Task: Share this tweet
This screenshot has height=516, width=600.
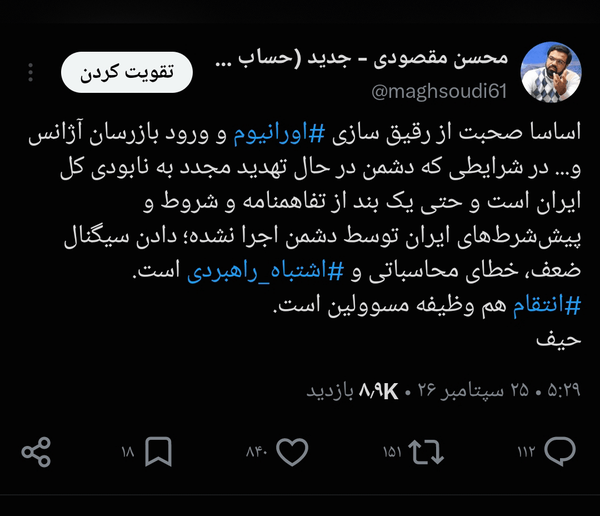Action: pyautogui.click(x=36, y=452)
